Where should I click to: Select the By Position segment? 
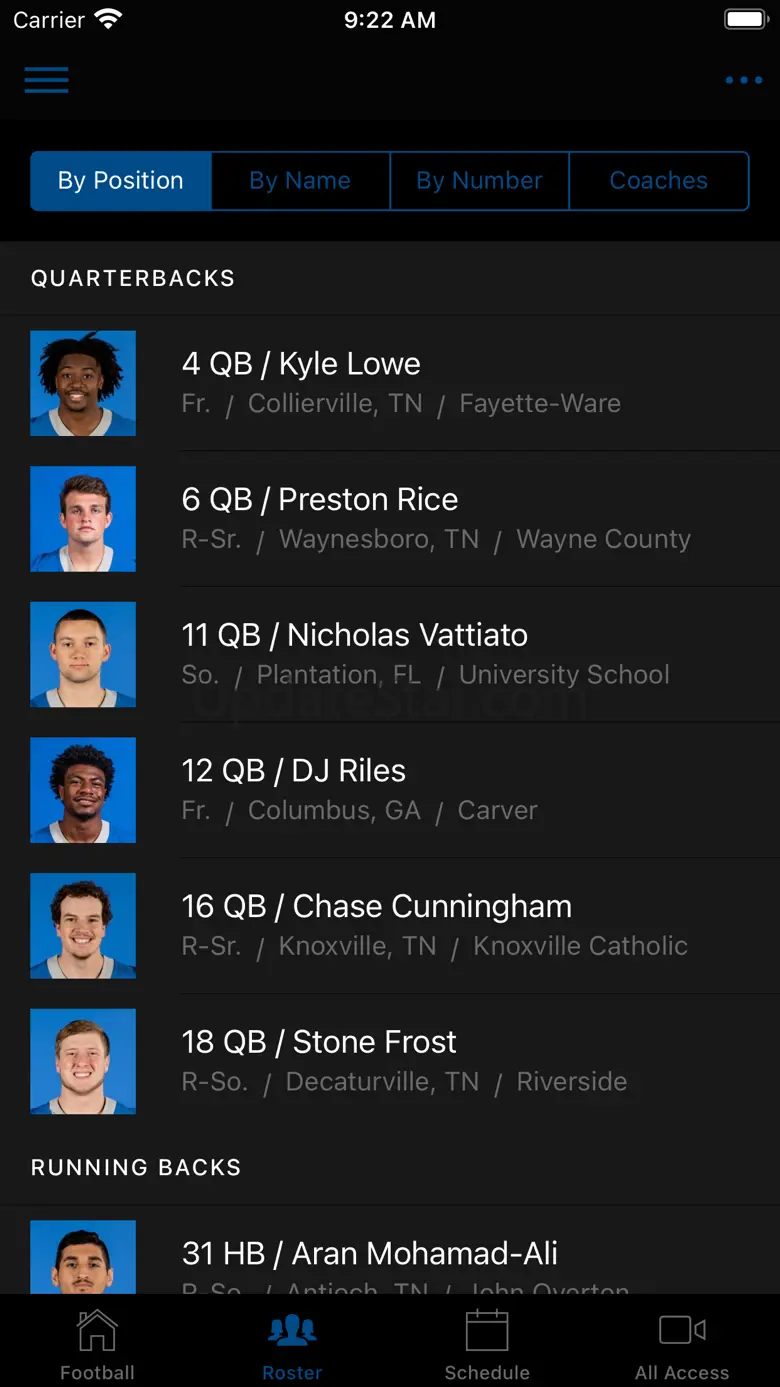pos(121,181)
